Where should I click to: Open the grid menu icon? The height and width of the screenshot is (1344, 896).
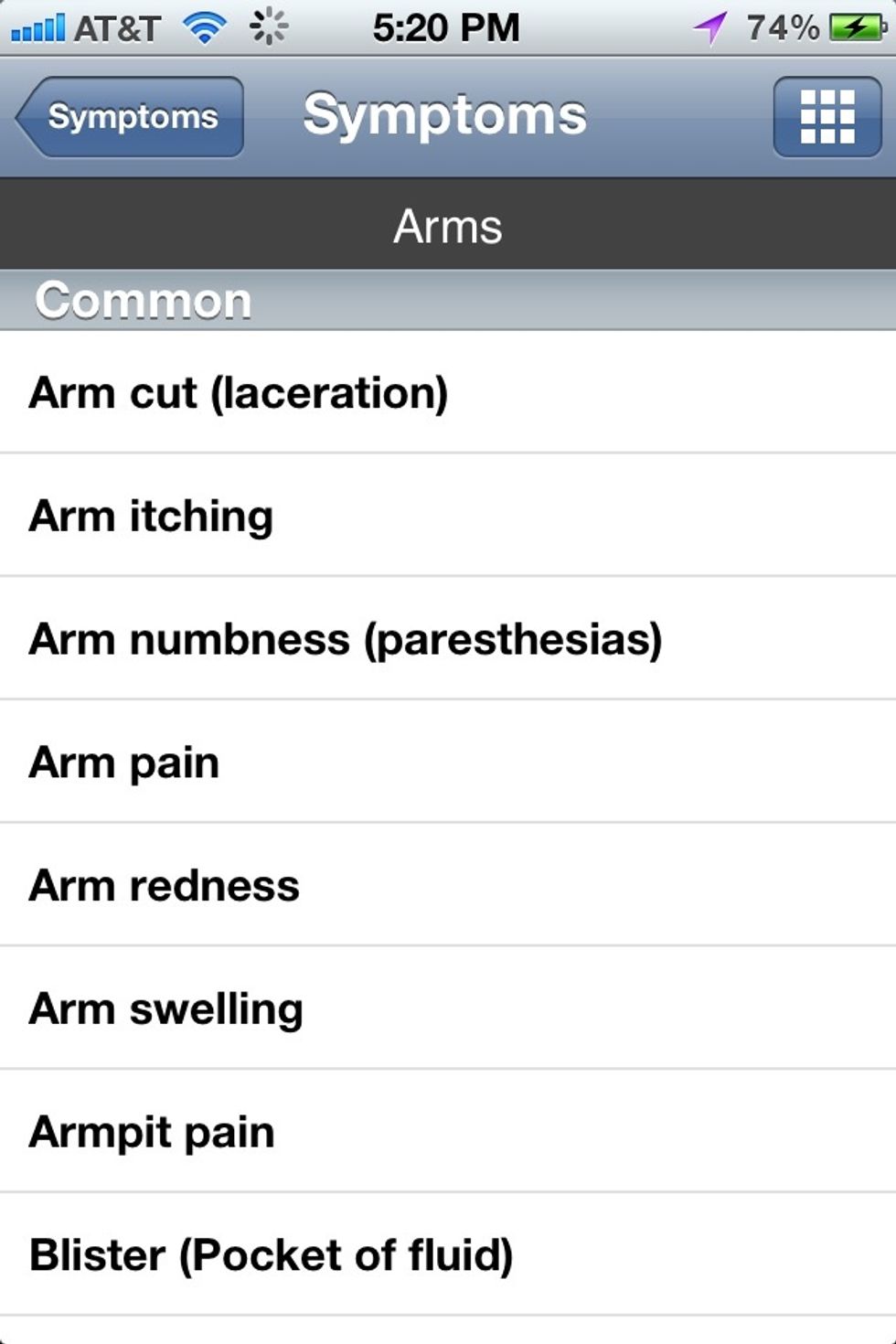(827, 117)
